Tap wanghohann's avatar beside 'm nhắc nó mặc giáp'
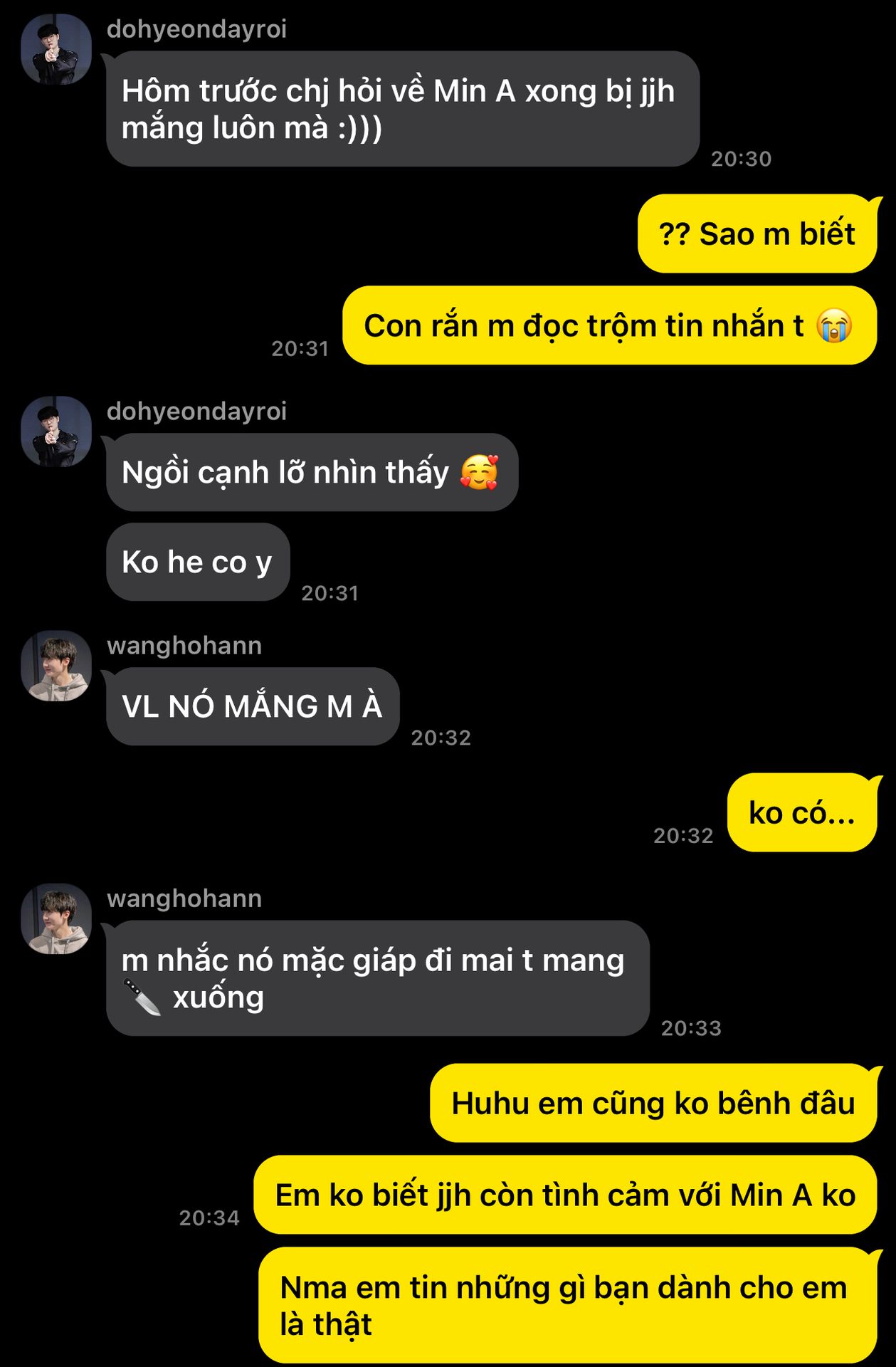Viewport: 896px width, 1367px height. 56,918
